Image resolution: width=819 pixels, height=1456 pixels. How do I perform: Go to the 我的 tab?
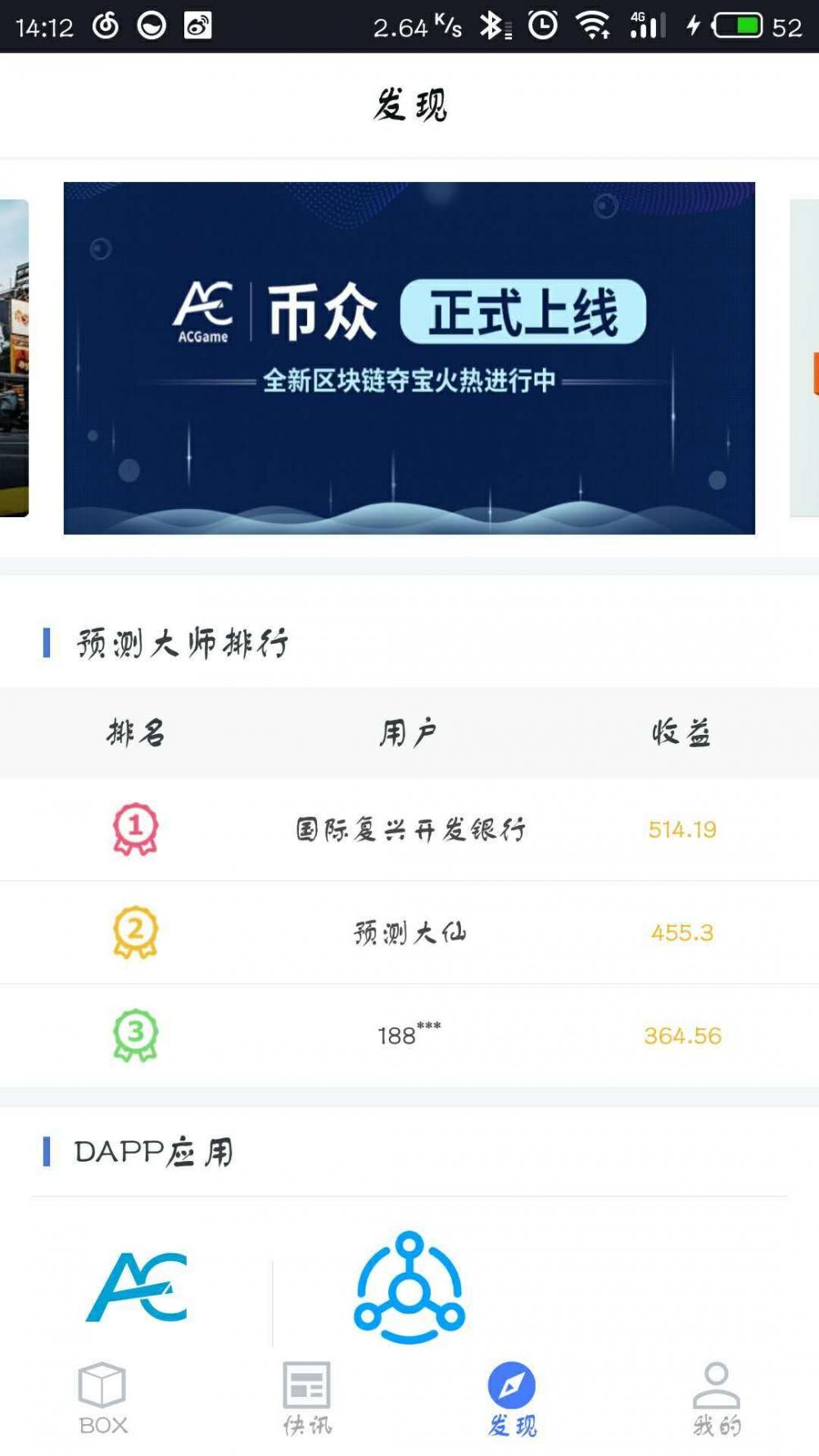point(717,1399)
